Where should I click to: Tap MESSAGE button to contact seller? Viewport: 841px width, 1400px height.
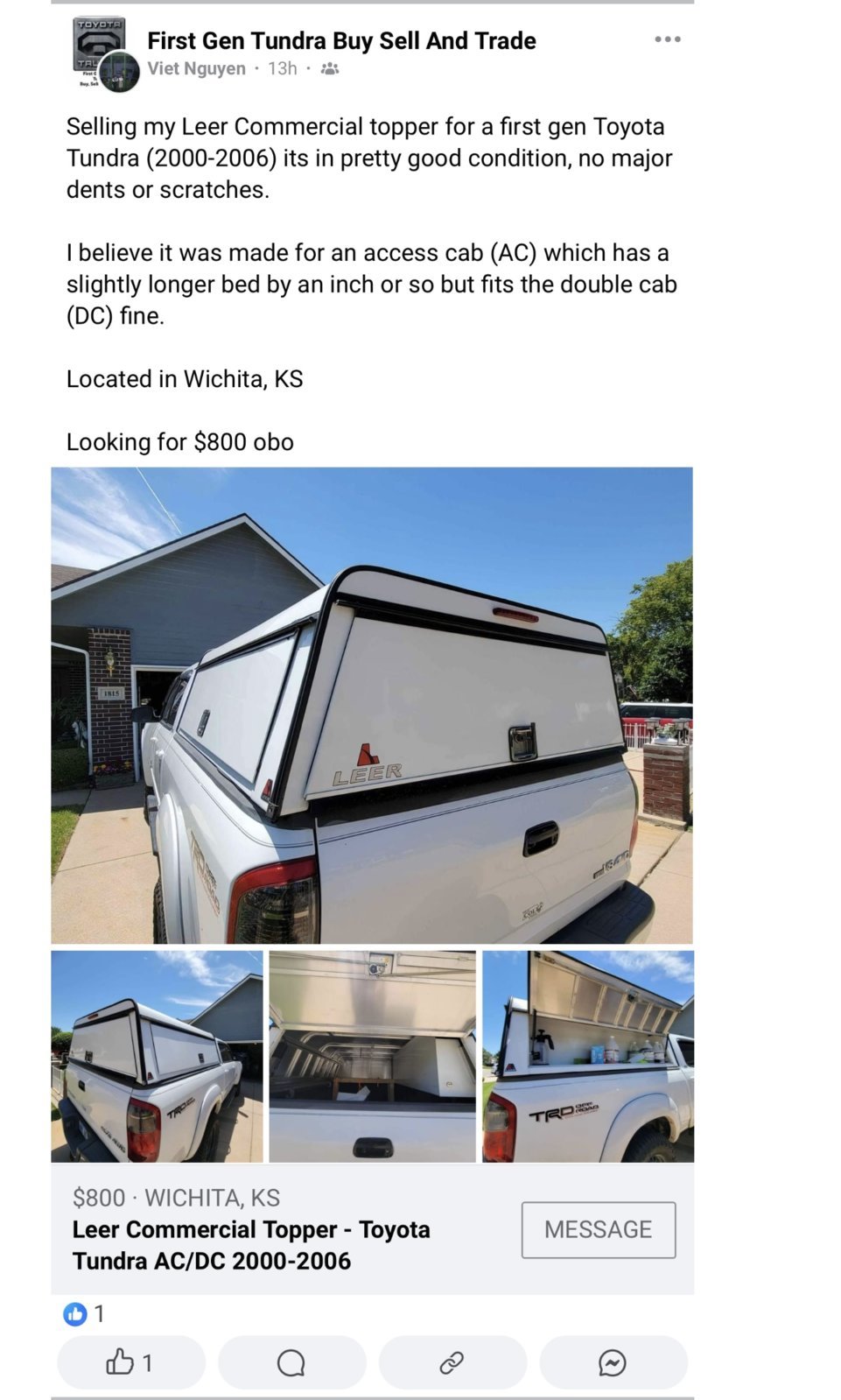point(599,1229)
